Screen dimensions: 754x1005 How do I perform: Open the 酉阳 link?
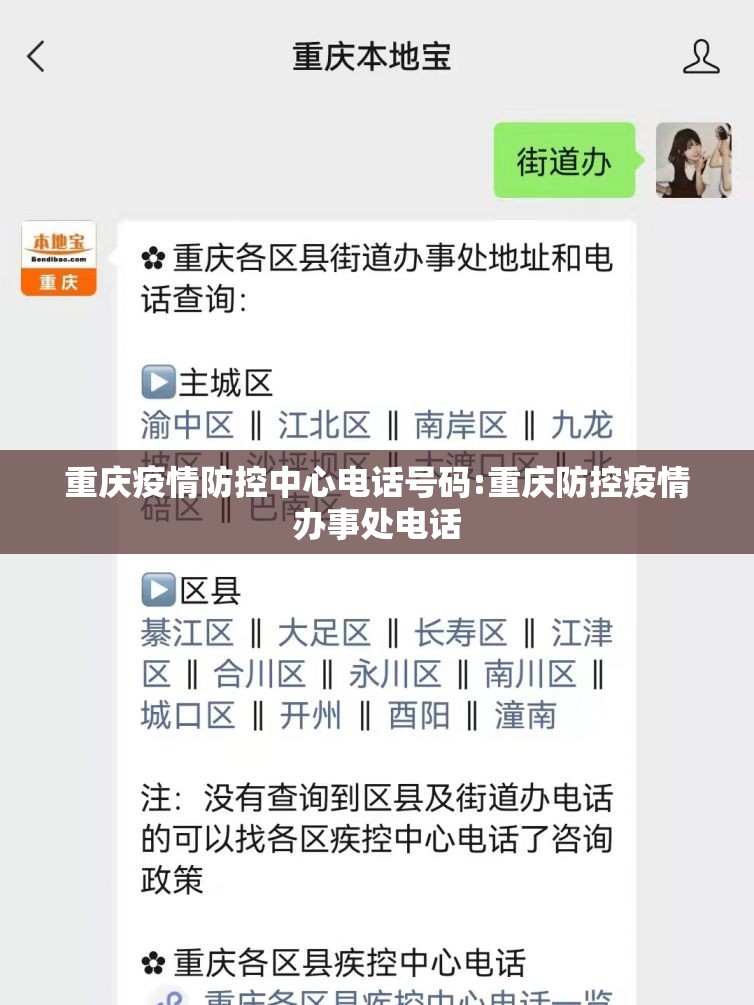coord(419,715)
